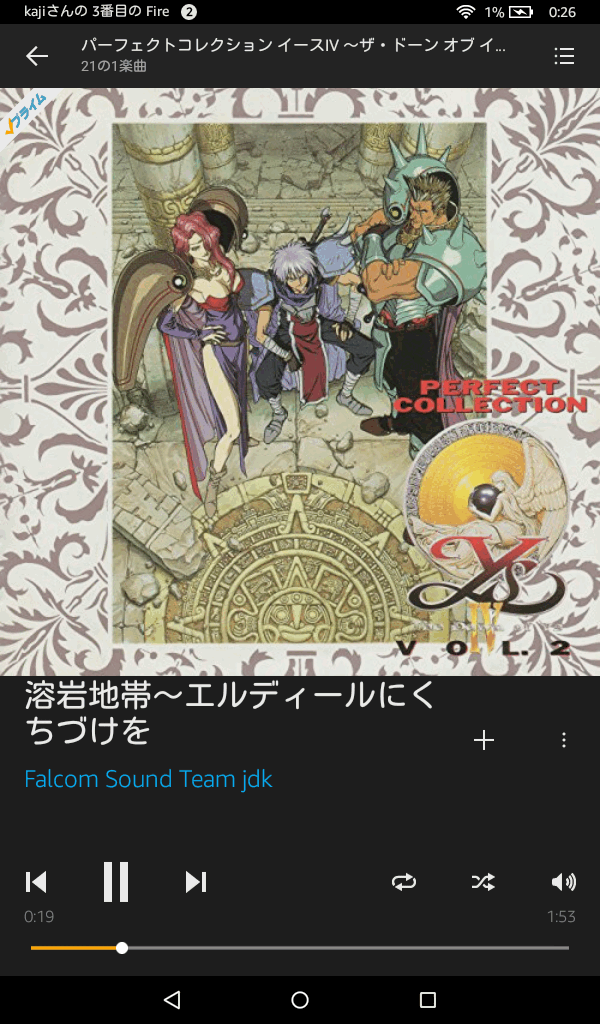The width and height of the screenshot is (600, 1024).
Task: Open the volume control
Action: [x=563, y=882]
